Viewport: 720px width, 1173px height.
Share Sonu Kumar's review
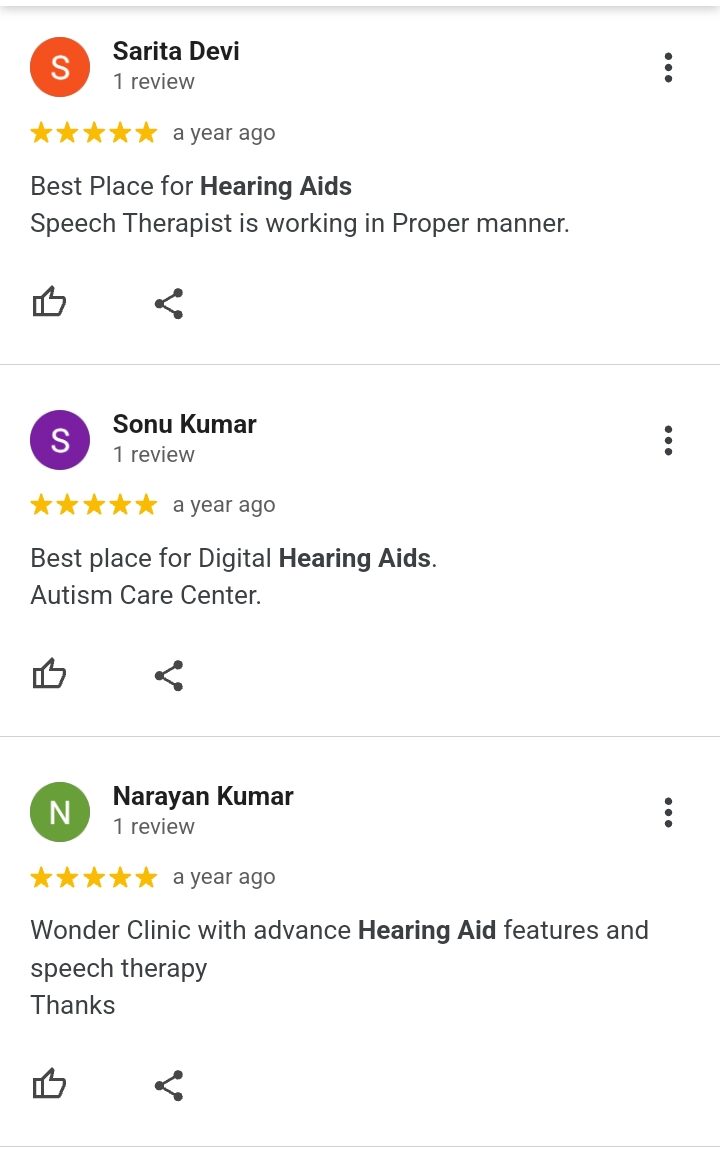(169, 676)
